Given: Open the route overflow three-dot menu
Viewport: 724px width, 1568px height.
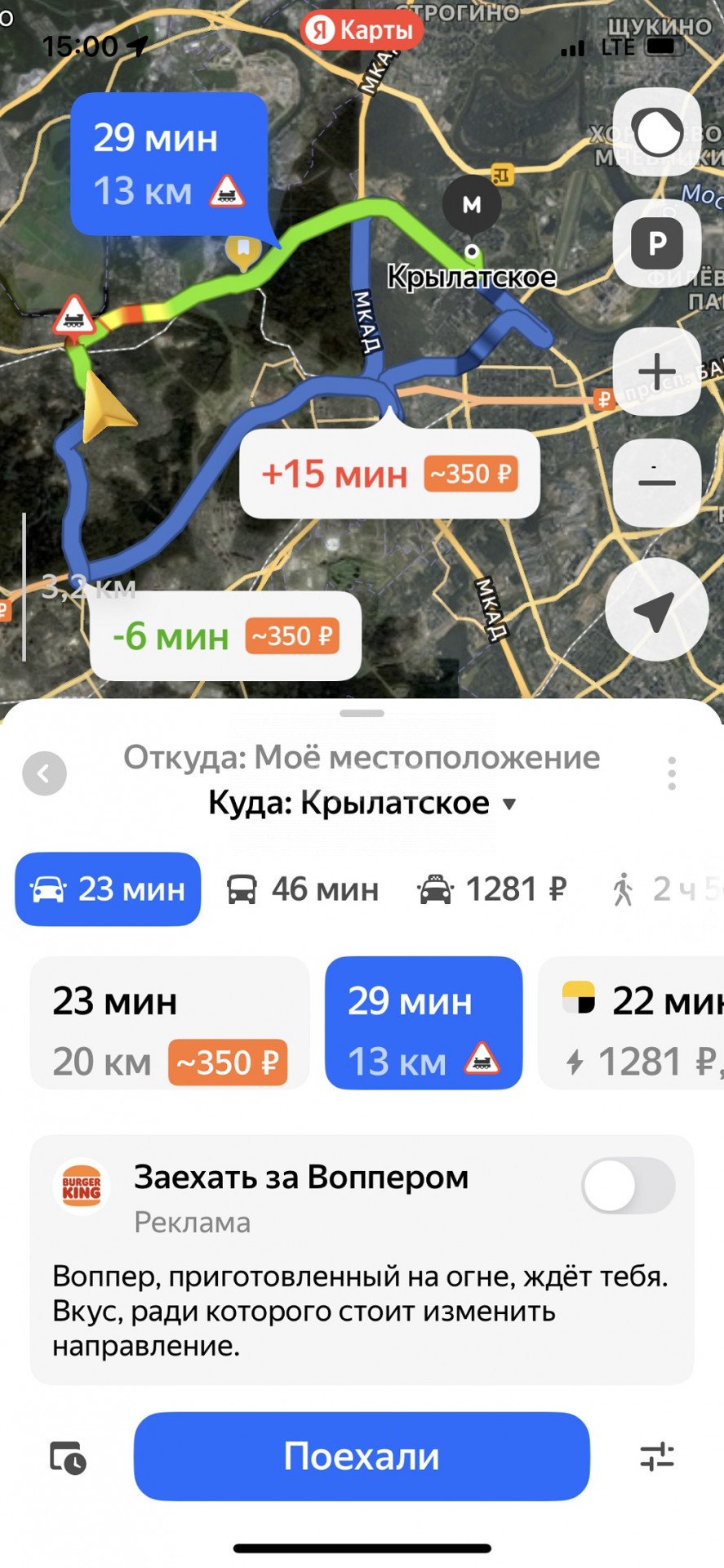Looking at the screenshot, I should (671, 772).
